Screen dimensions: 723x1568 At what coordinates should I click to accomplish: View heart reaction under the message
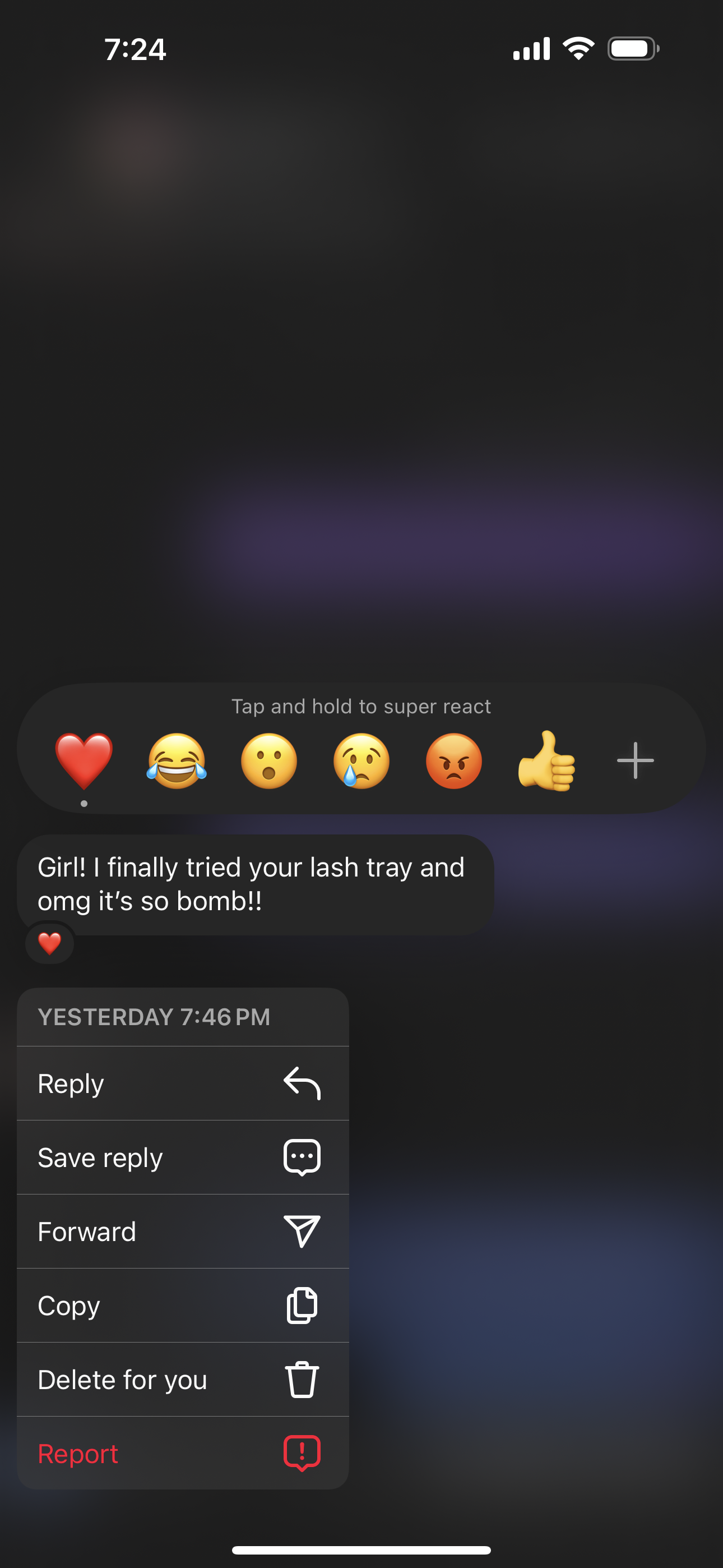tap(50, 943)
